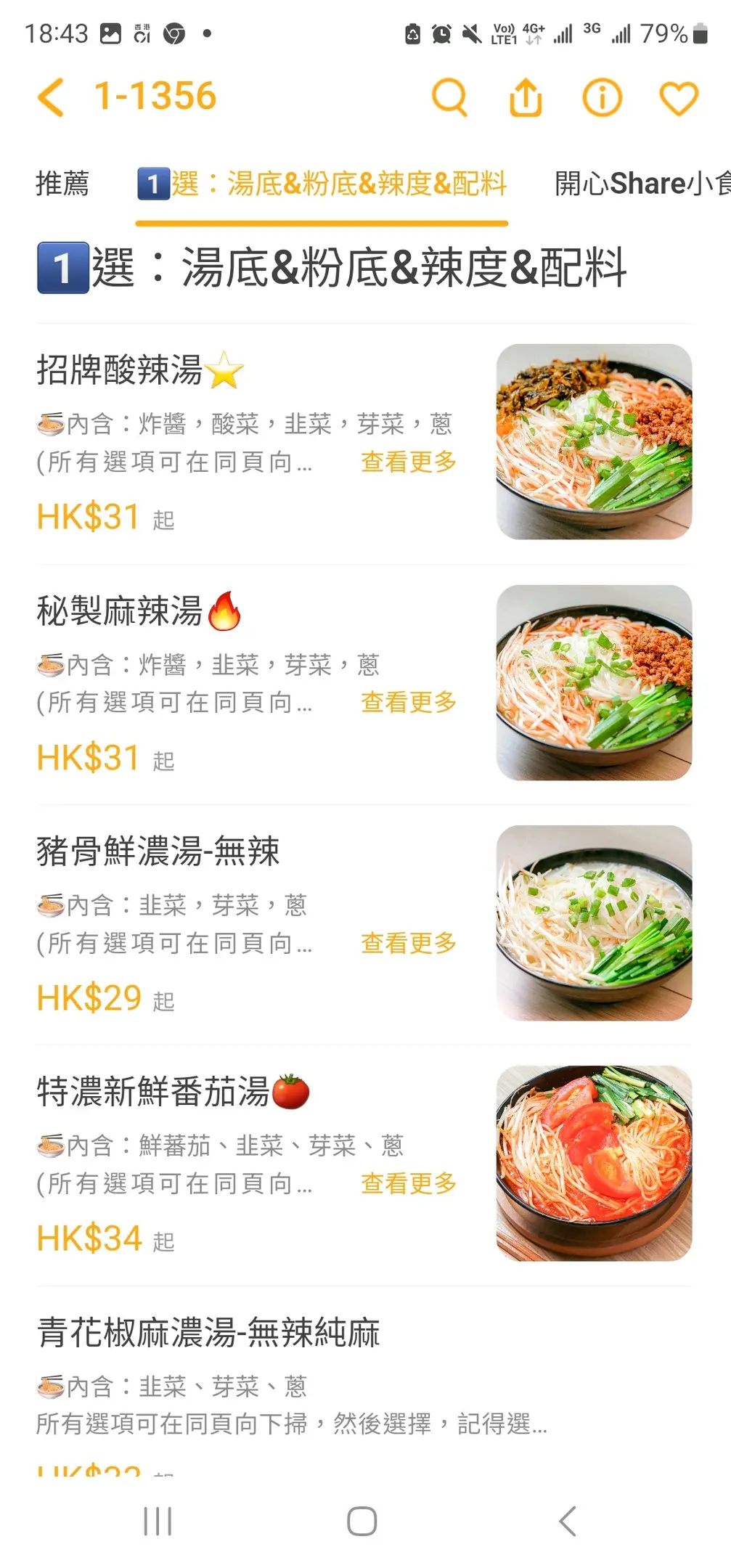Screen dimensions: 731x1568
Task: Choose 豬骨鮮濃湯-無辣
Action: [158, 851]
